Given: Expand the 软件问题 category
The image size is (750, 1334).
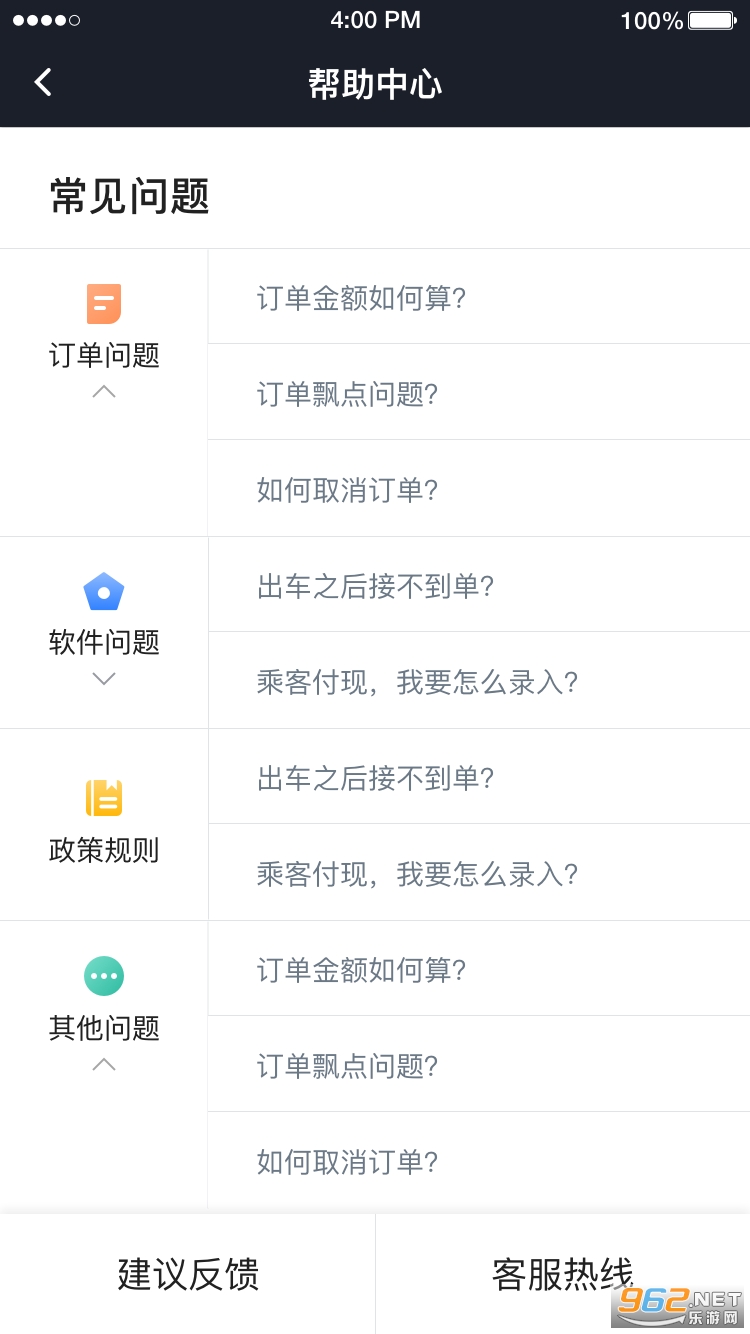Looking at the screenshot, I should 104,678.
